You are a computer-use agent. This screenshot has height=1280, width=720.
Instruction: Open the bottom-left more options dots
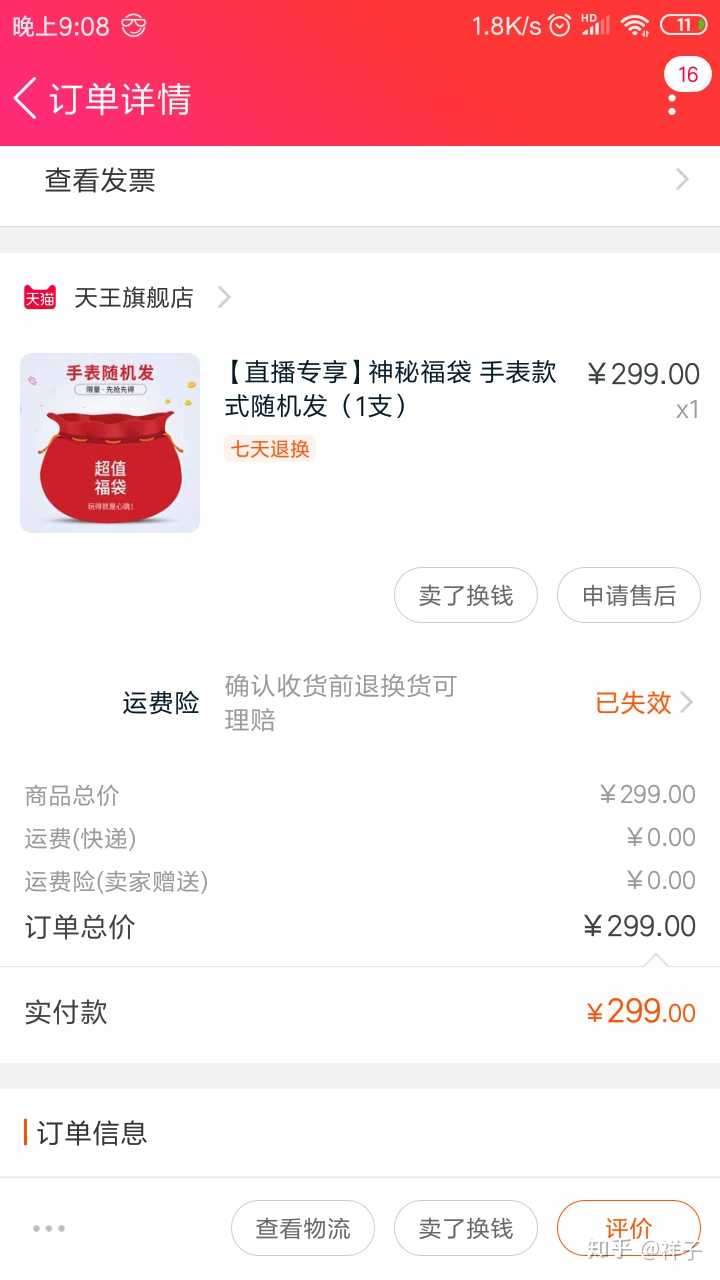pyautogui.click(x=49, y=1228)
